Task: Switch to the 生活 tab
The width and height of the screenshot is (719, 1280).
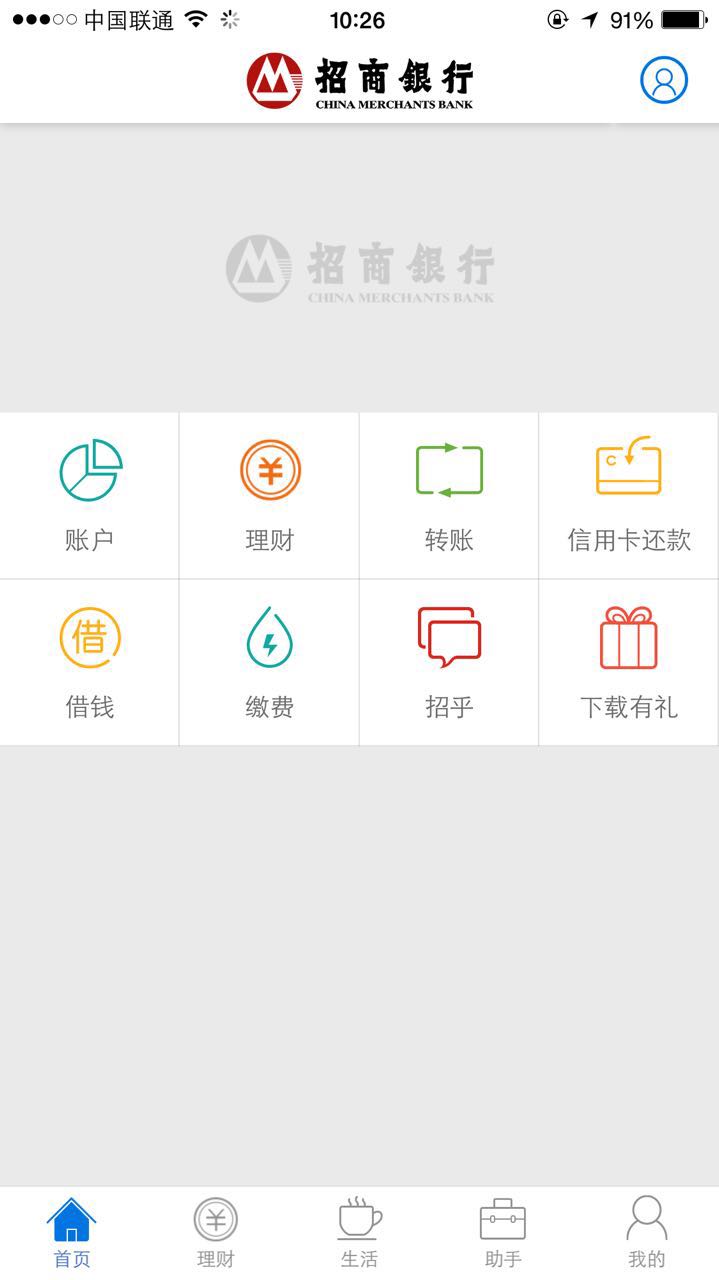Action: (359, 1233)
